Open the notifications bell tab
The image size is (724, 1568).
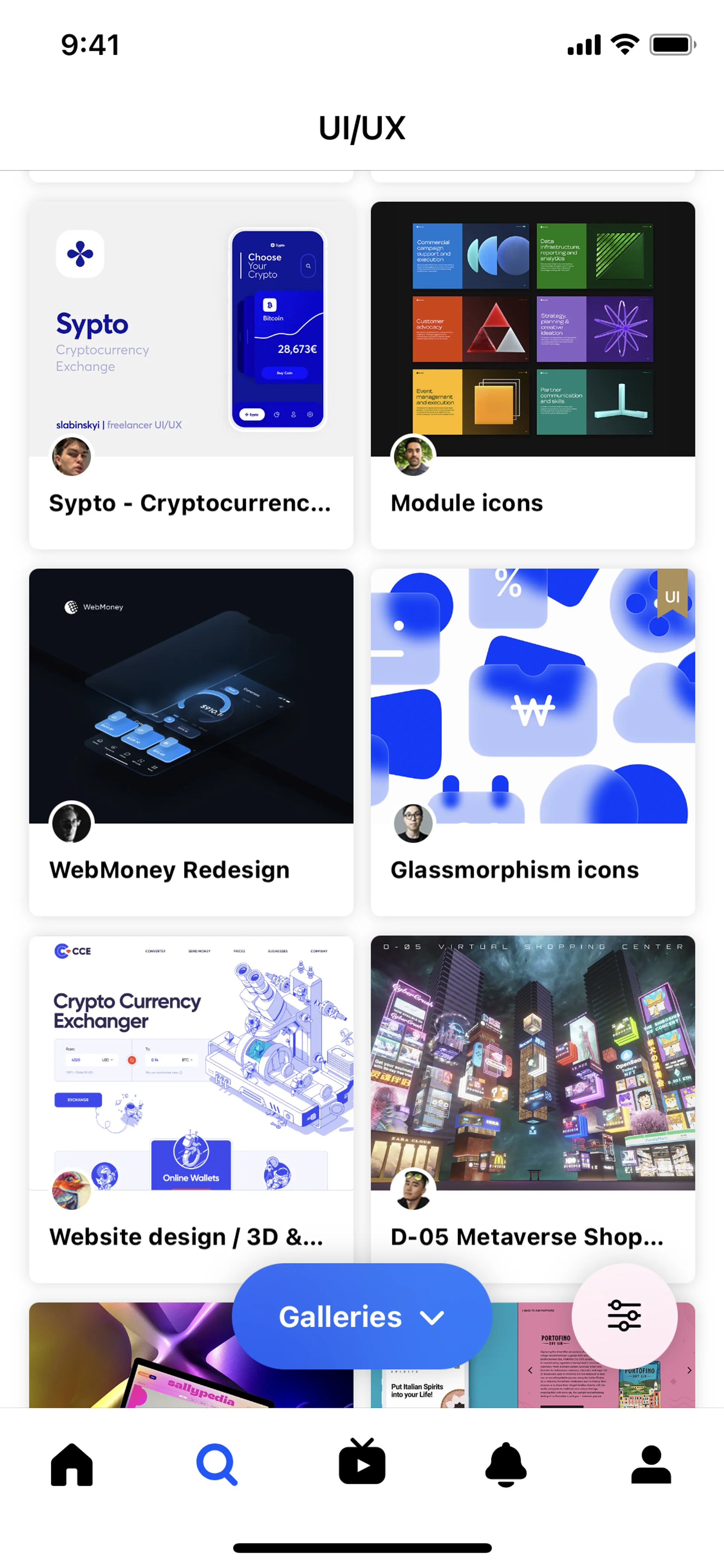click(506, 1465)
